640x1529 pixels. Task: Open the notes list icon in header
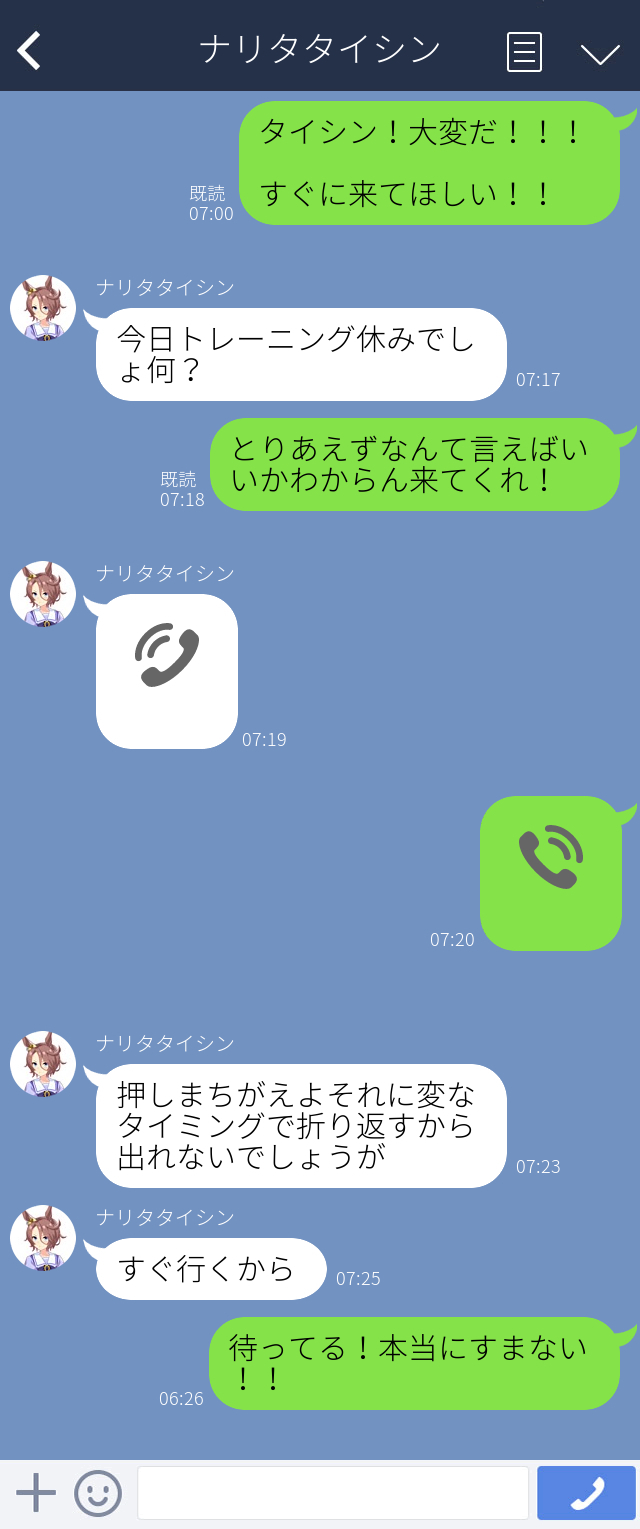point(524,52)
